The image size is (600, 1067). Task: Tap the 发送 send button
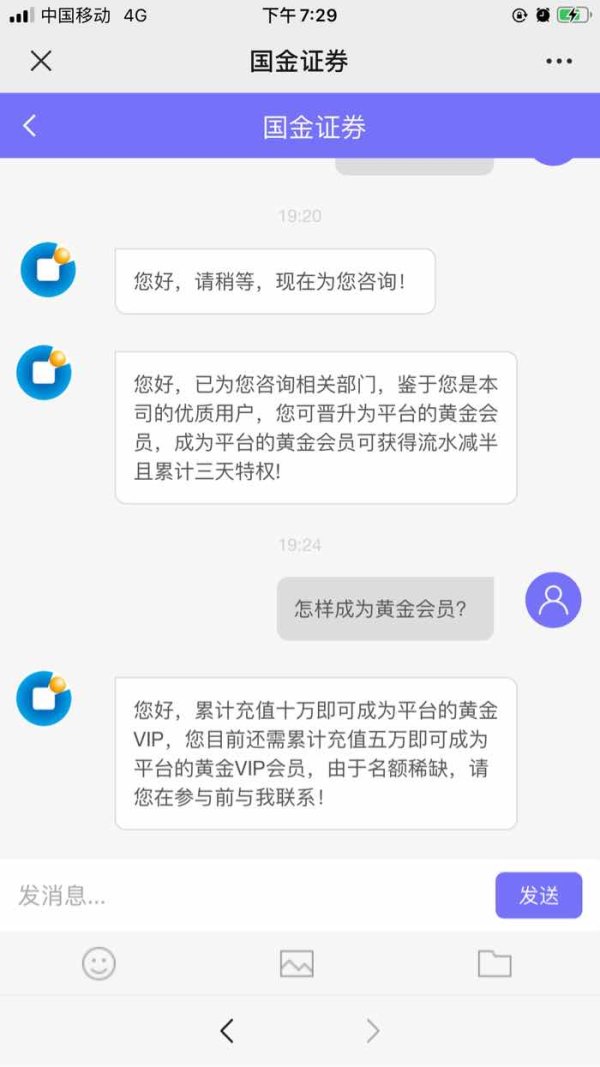(x=539, y=896)
